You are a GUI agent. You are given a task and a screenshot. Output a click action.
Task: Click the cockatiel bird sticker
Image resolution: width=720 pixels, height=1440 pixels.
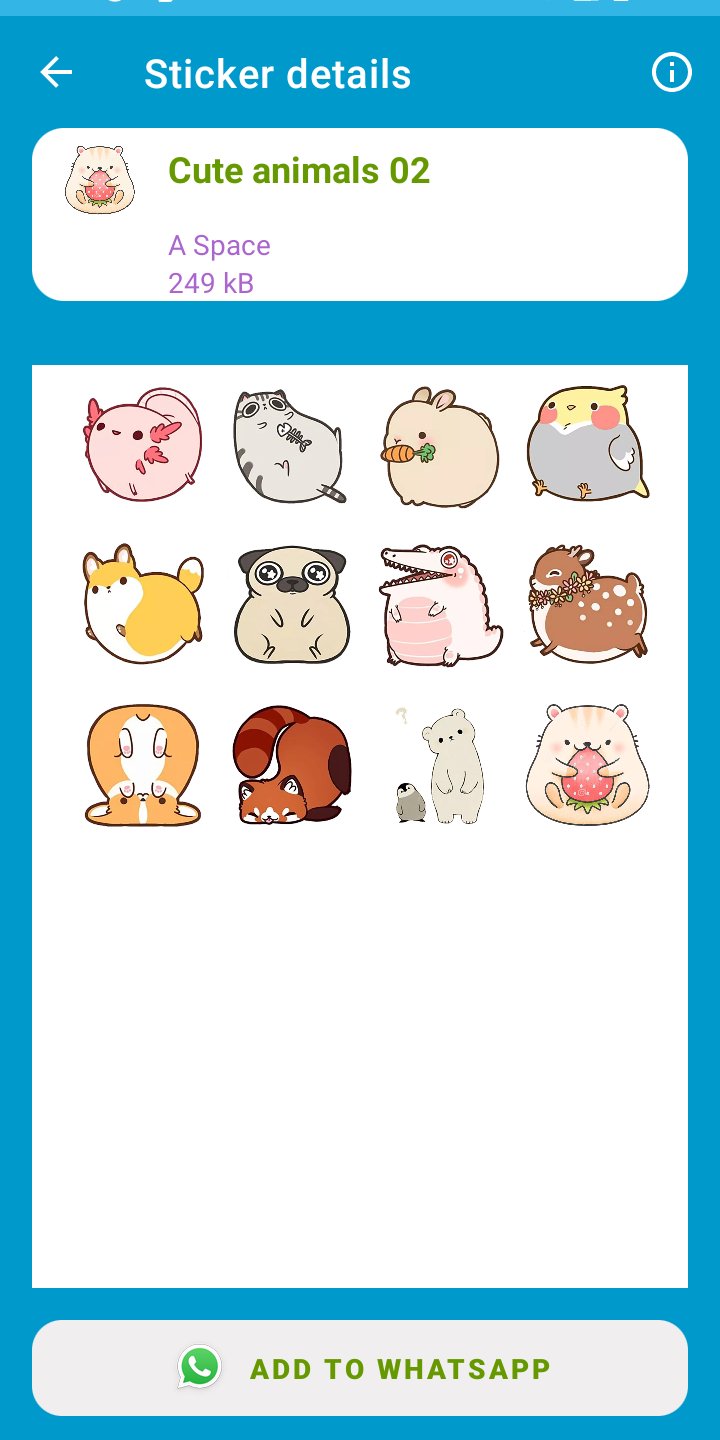tap(587, 443)
